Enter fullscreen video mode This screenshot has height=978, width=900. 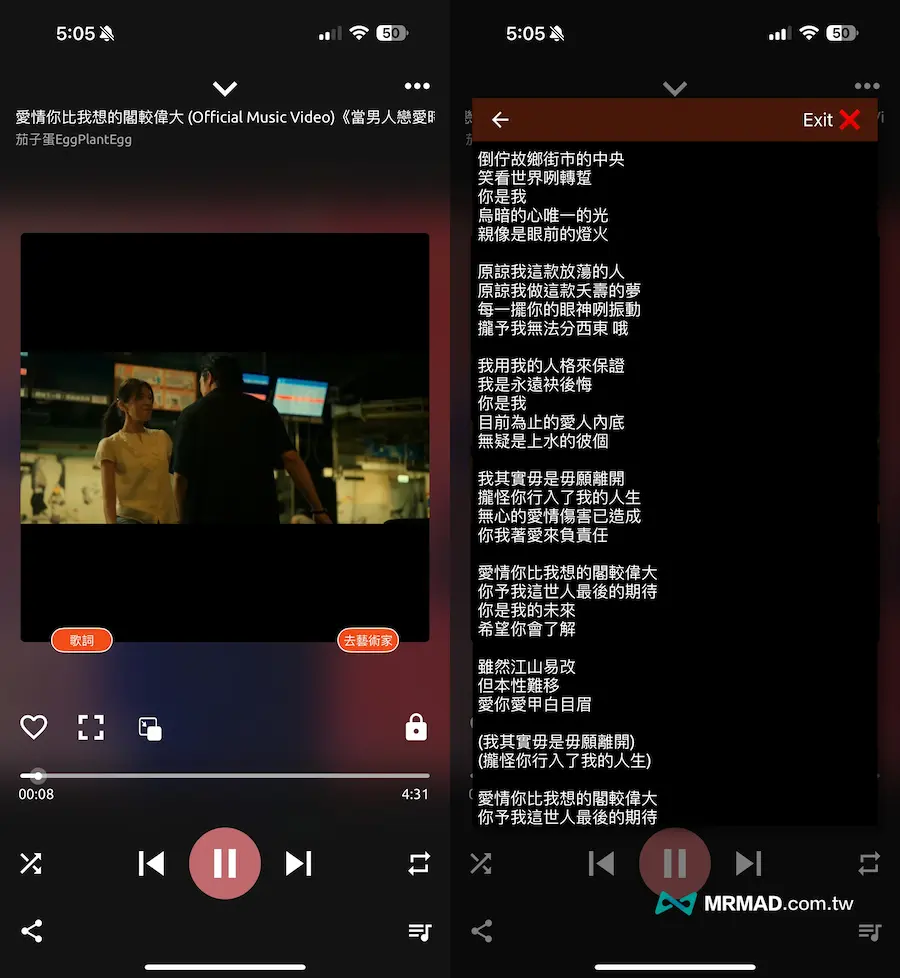click(x=91, y=727)
